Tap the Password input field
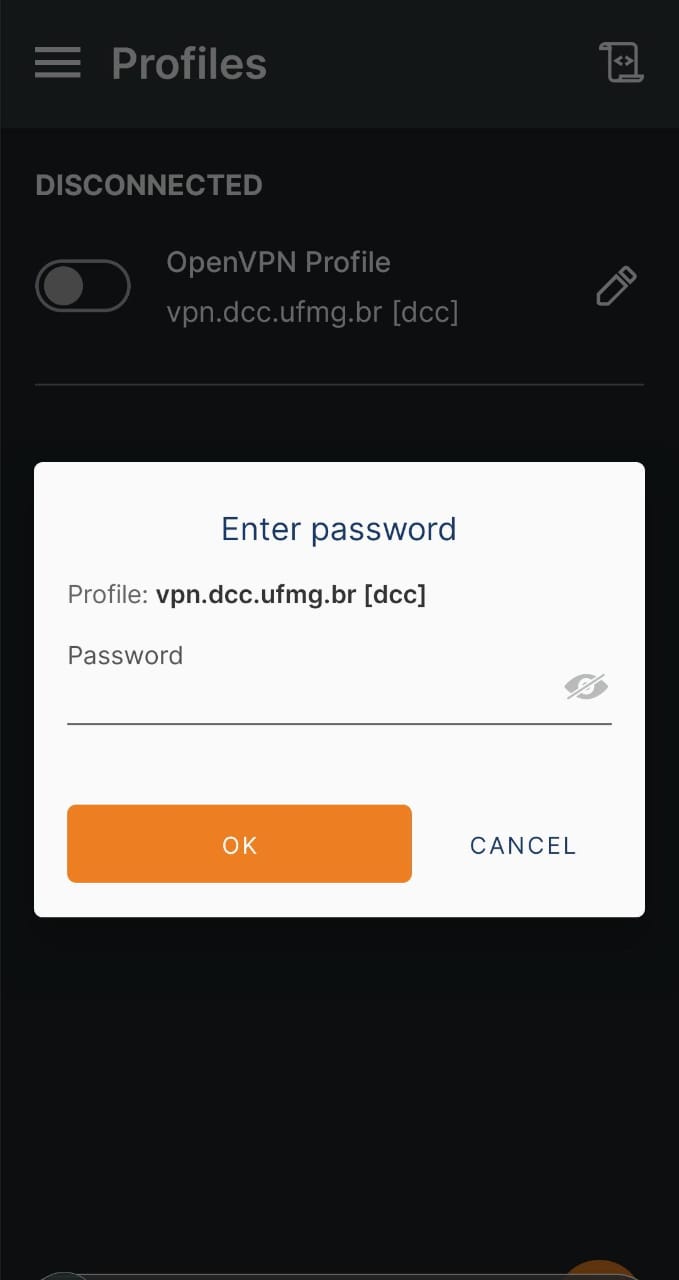 310,692
